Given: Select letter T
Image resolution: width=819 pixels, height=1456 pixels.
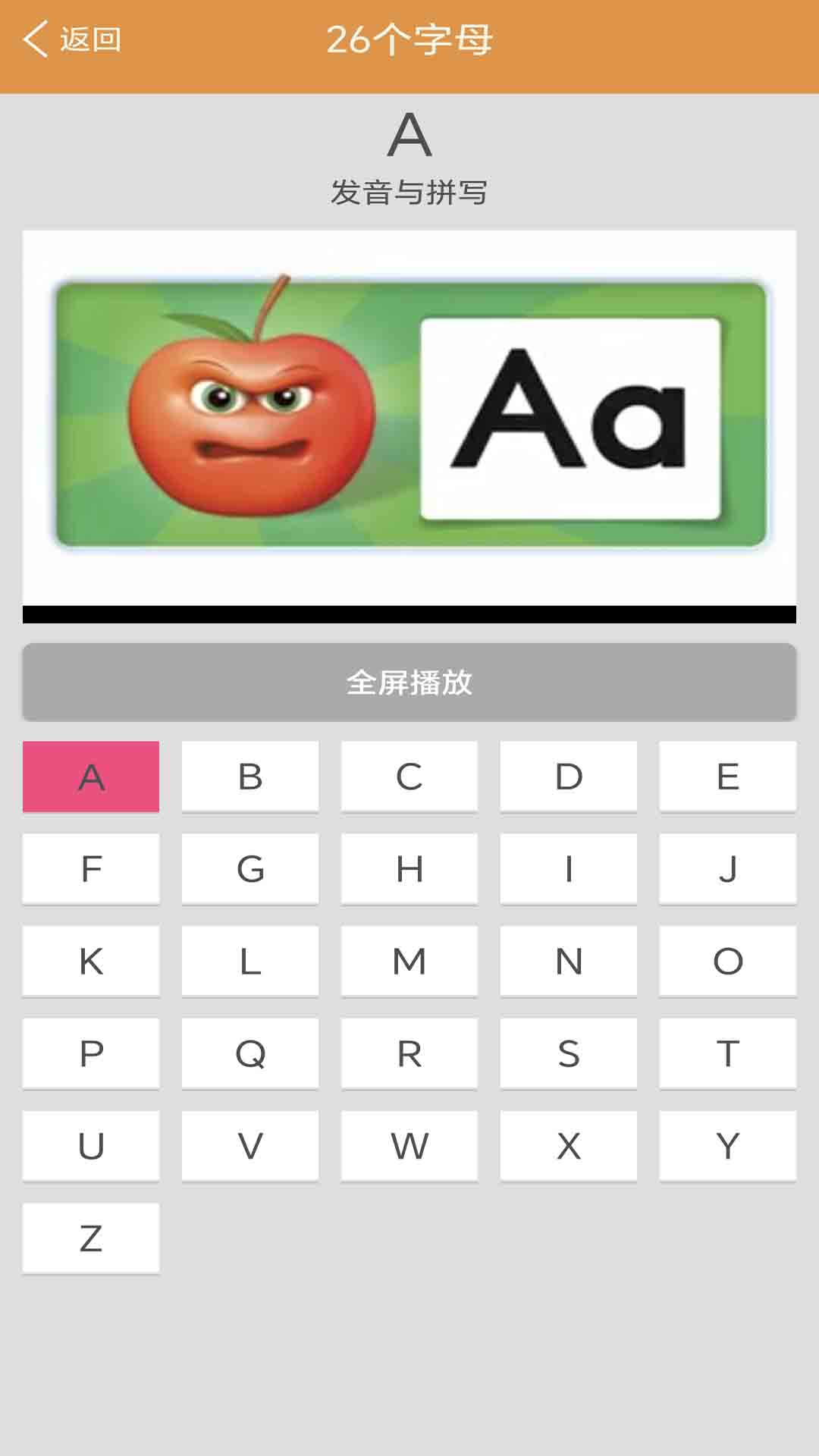Looking at the screenshot, I should (x=728, y=1054).
